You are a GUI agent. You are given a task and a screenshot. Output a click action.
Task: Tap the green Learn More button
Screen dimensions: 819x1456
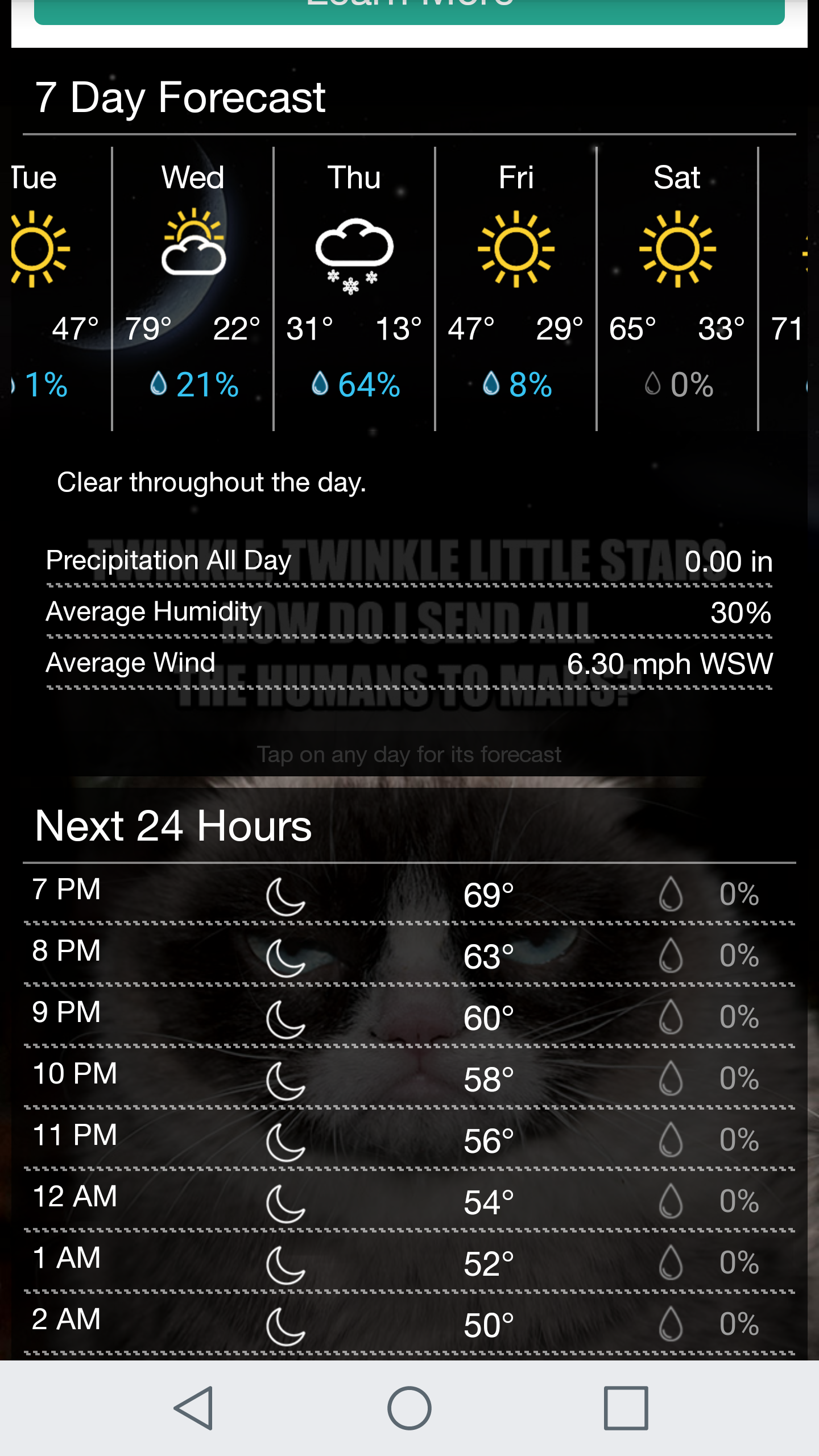tap(409, 10)
